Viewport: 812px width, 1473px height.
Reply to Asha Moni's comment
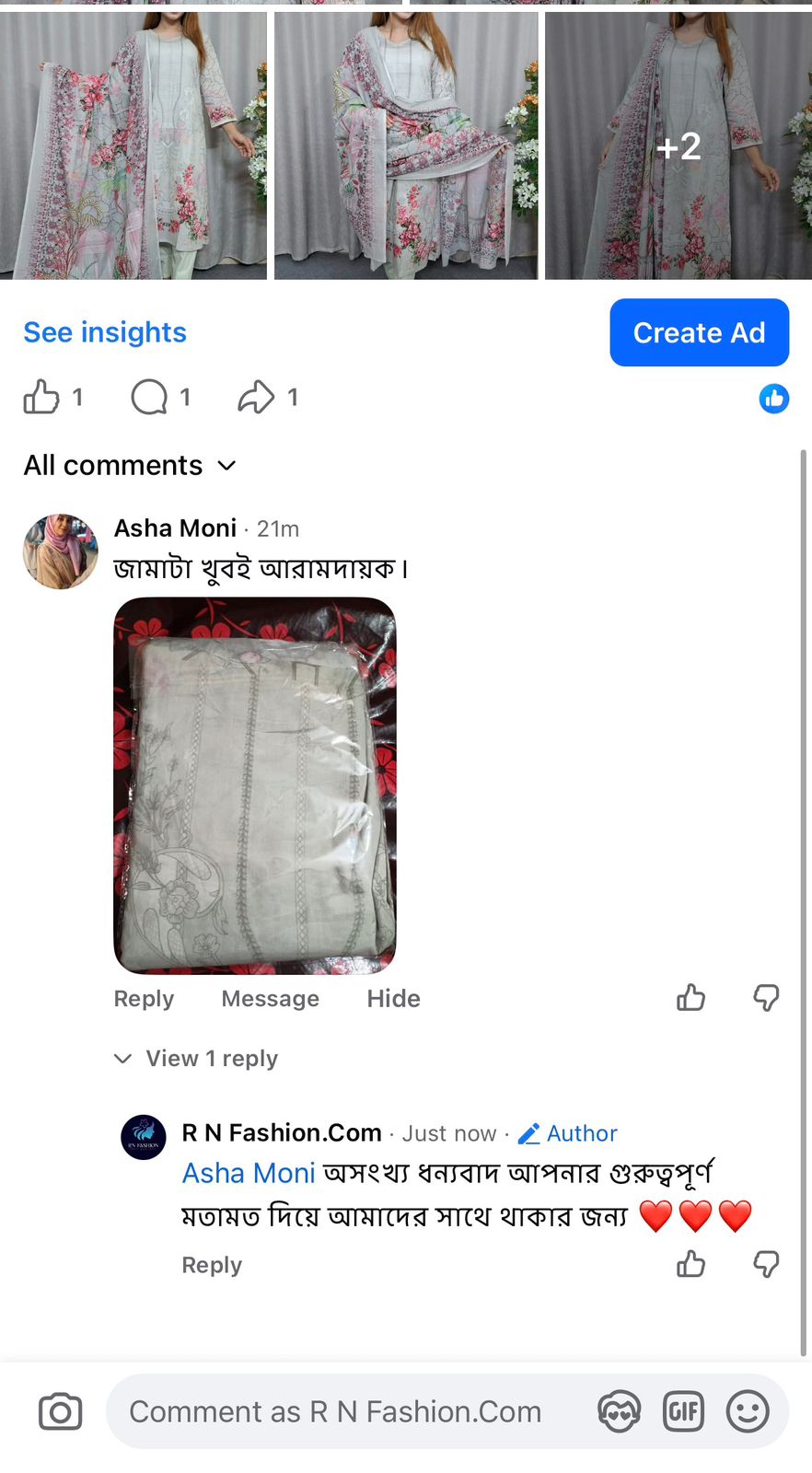(144, 999)
